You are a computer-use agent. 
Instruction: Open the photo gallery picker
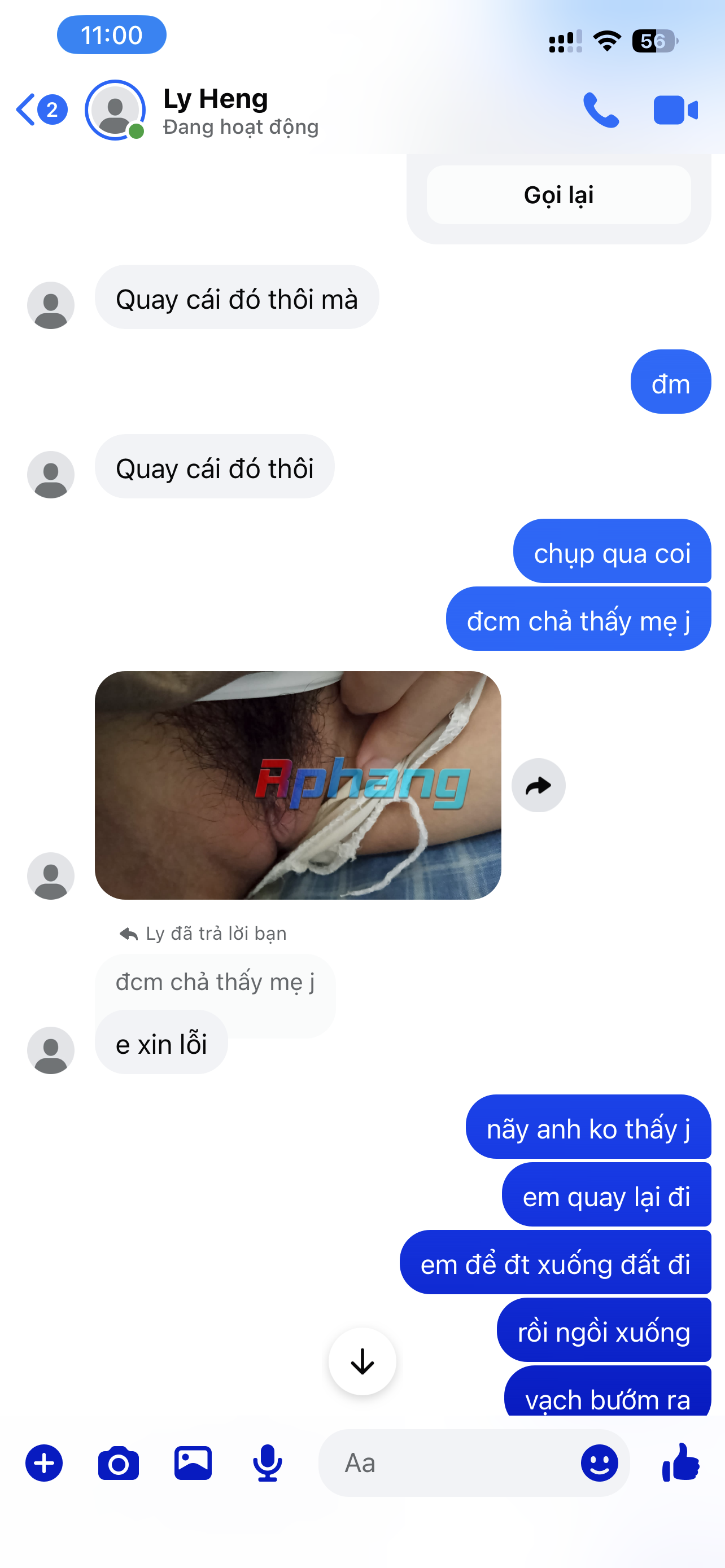point(193,1462)
